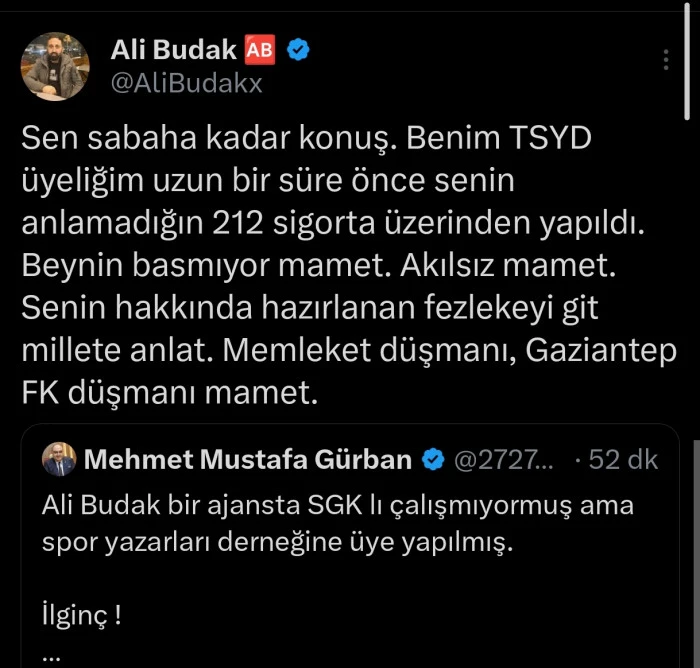Open the three-dot overflow menu
700x668 pixels.
667,59
